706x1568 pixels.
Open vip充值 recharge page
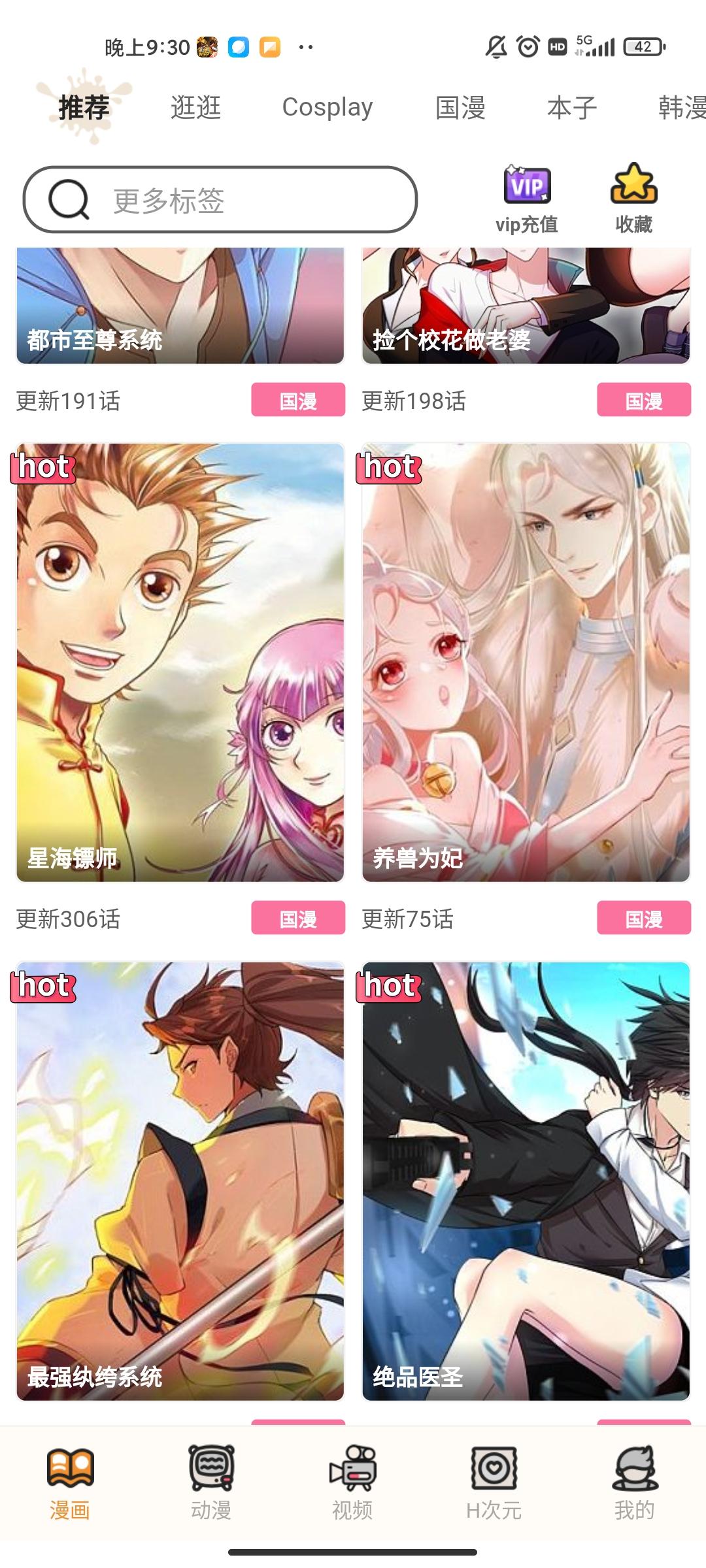coord(527,199)
